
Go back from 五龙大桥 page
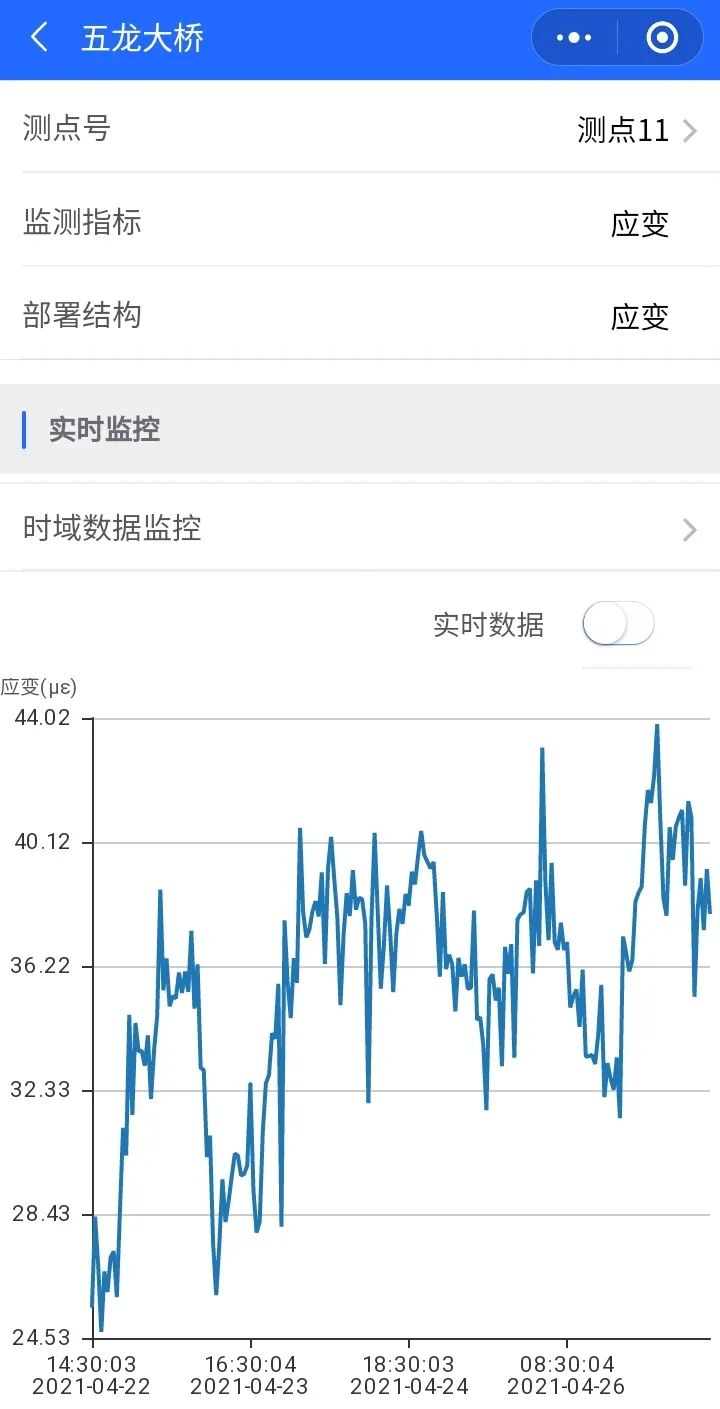coord(39,38)
